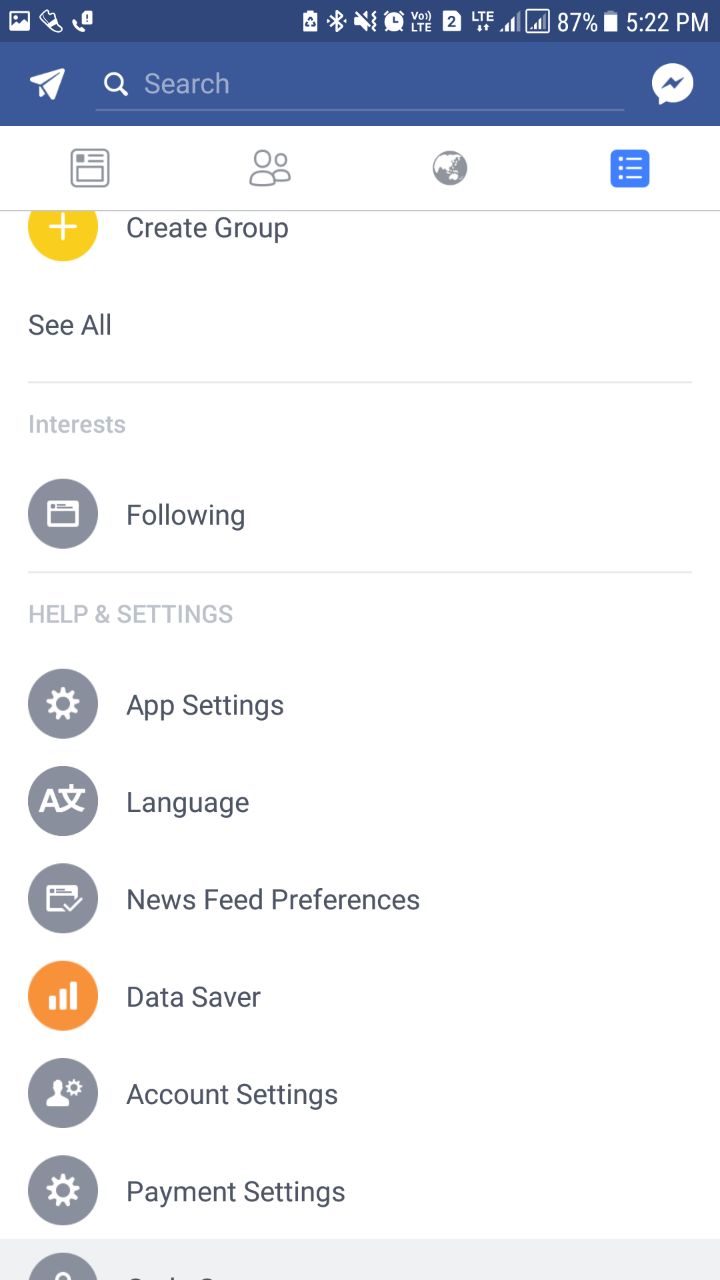Image resolution: width=720 pixels, height=1280 pixels.
Task: Open Notifications via the globe icon
Action: point(449,167)
